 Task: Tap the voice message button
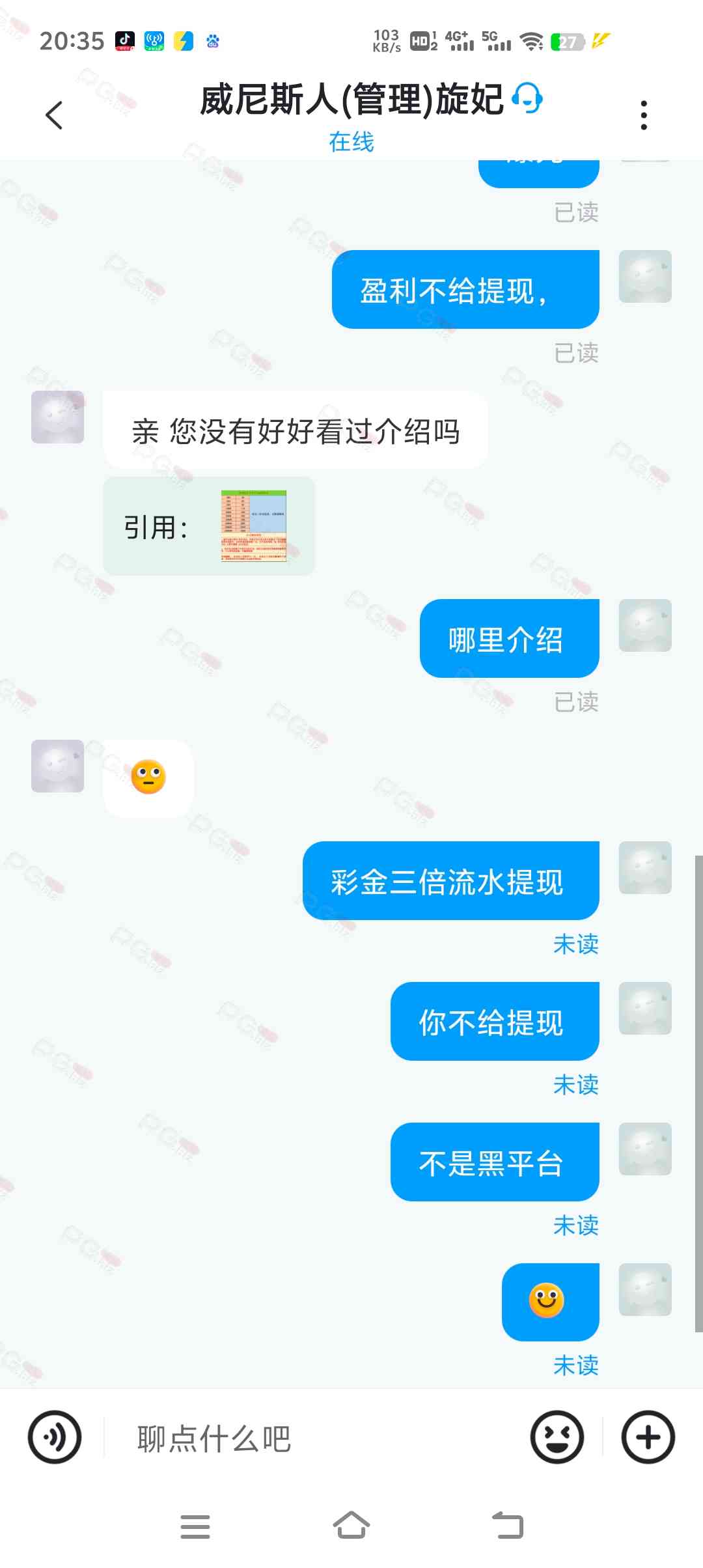[55, 1437]
